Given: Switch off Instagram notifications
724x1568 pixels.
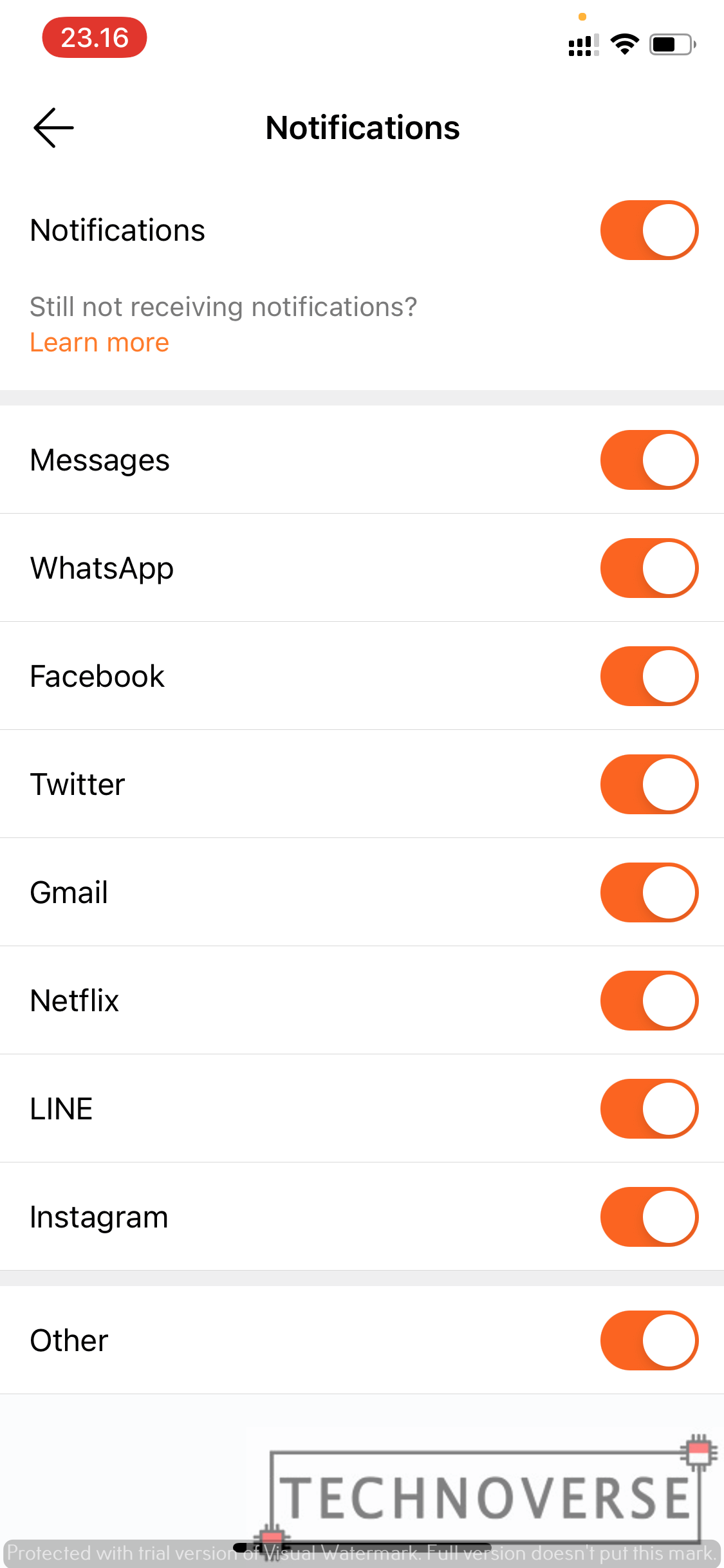Looking at the screenshot, I should point(649,1217).
